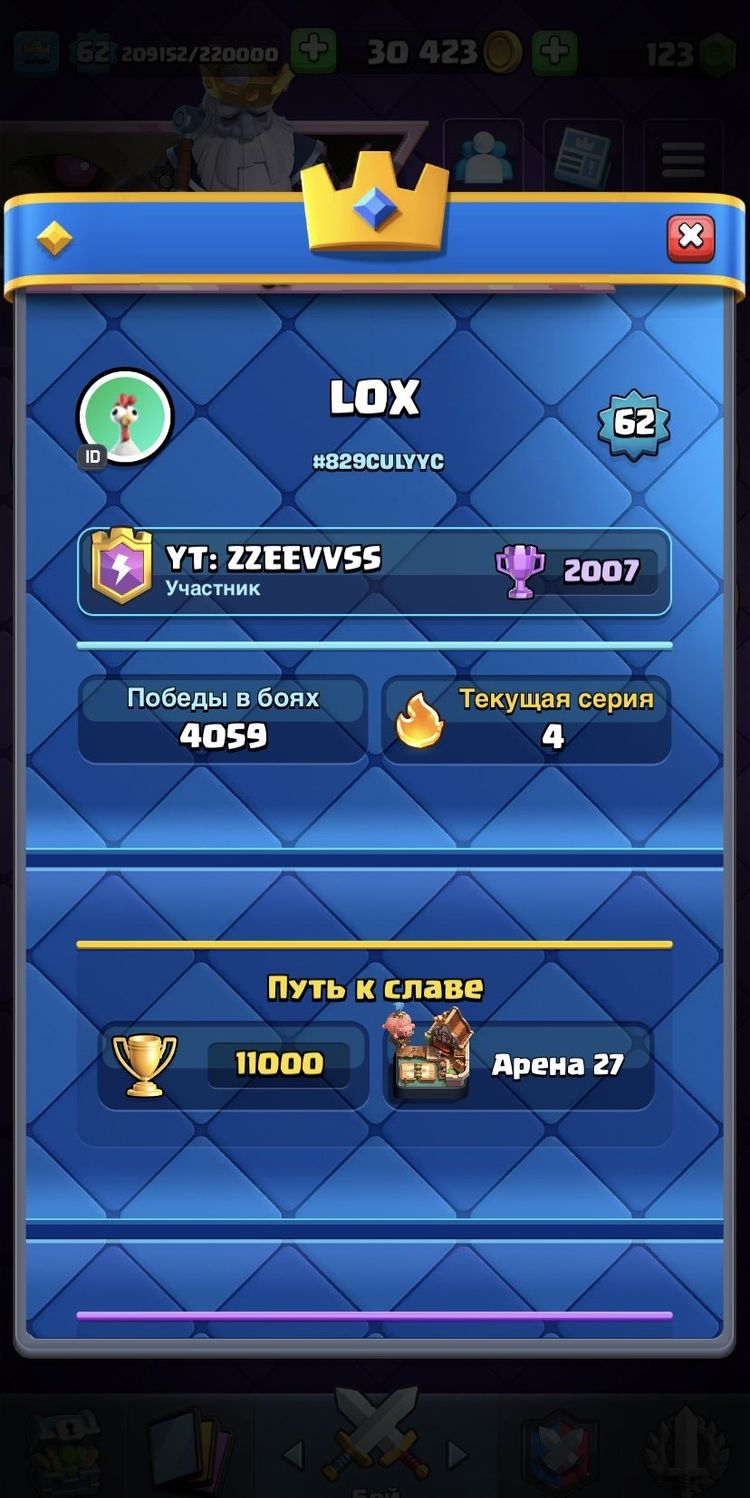Tap the chicken avatar with ID badge

[124, 416]
